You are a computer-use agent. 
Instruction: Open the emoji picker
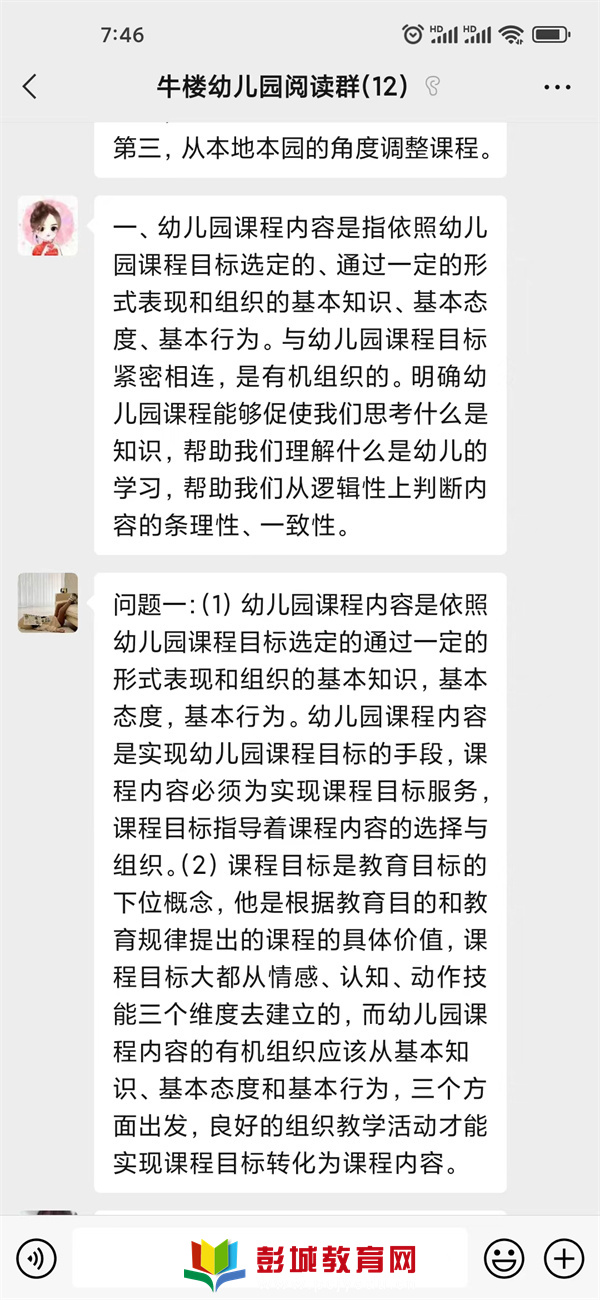504,1257
